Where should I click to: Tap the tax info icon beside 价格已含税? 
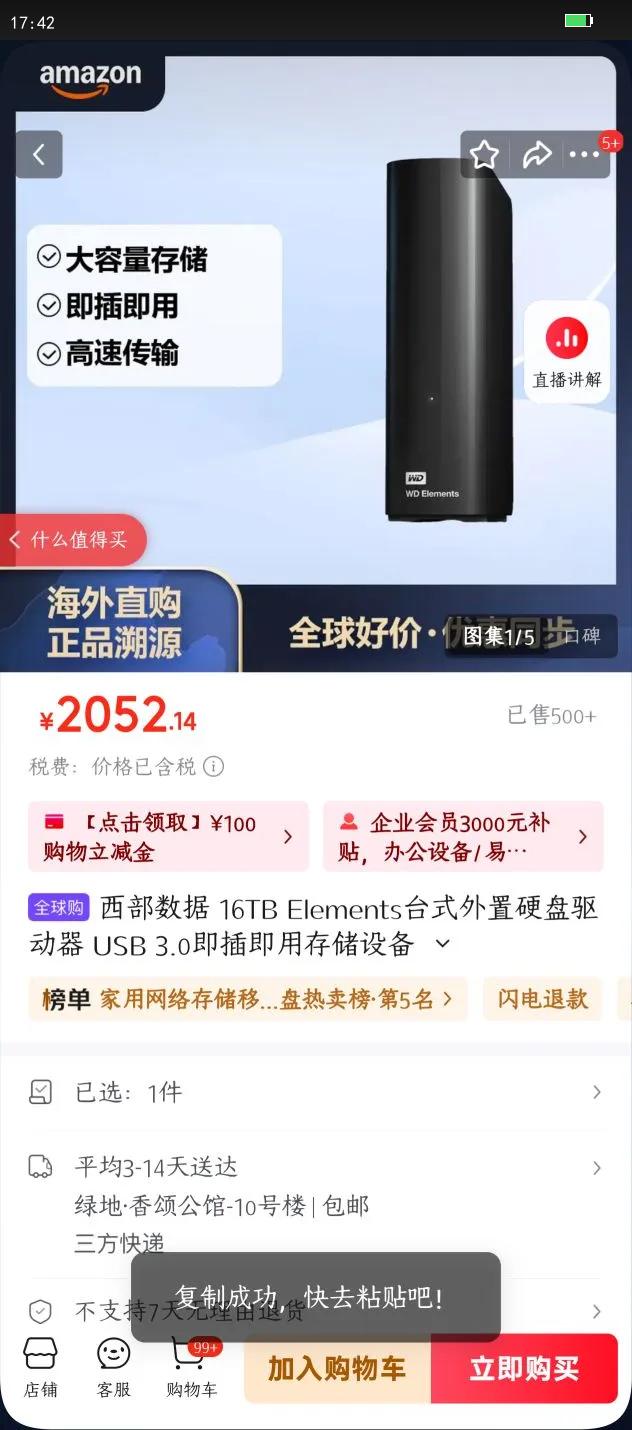coord(213,767)
